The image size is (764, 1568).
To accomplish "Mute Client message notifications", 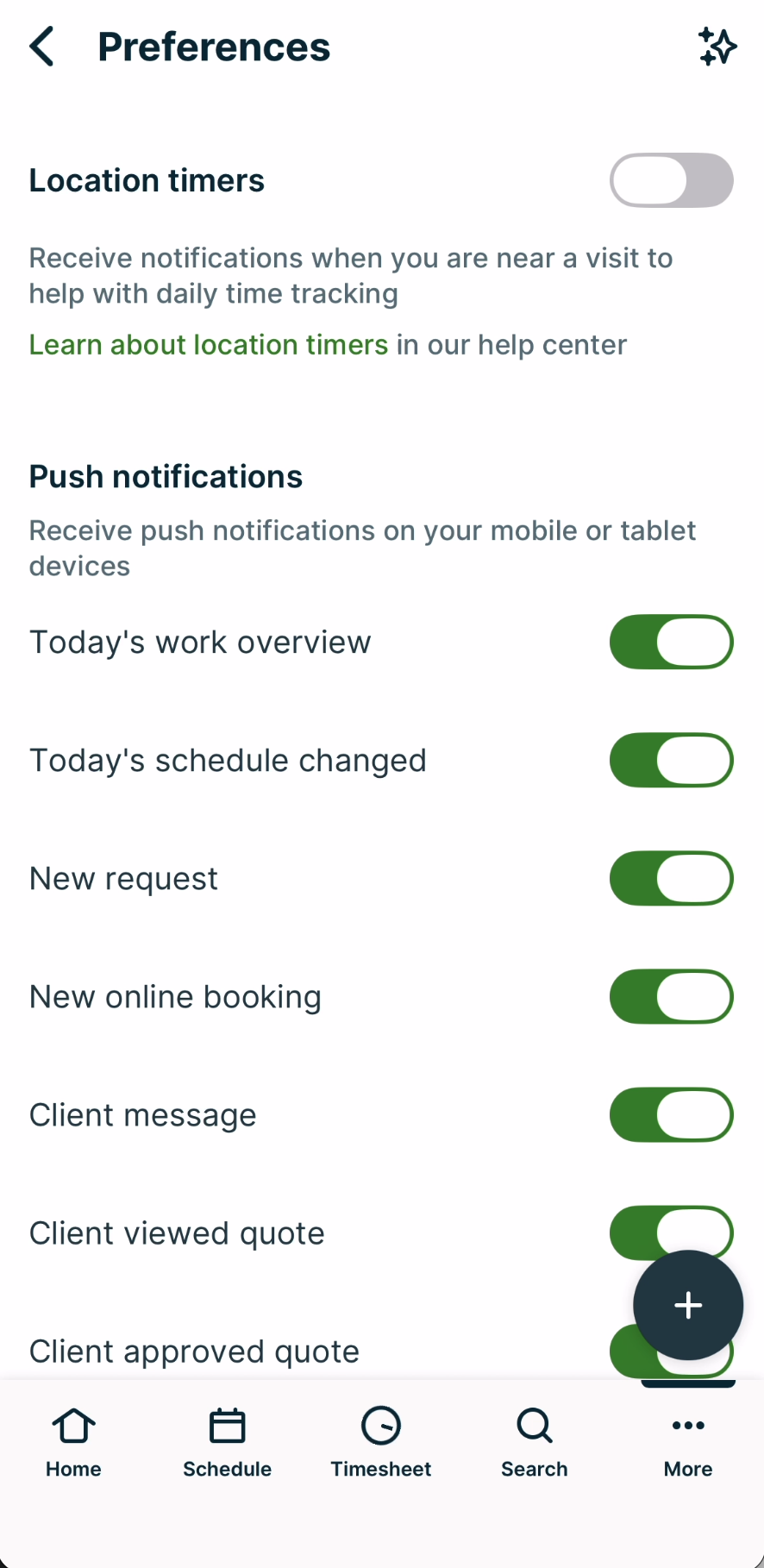I will (671, 1114).
